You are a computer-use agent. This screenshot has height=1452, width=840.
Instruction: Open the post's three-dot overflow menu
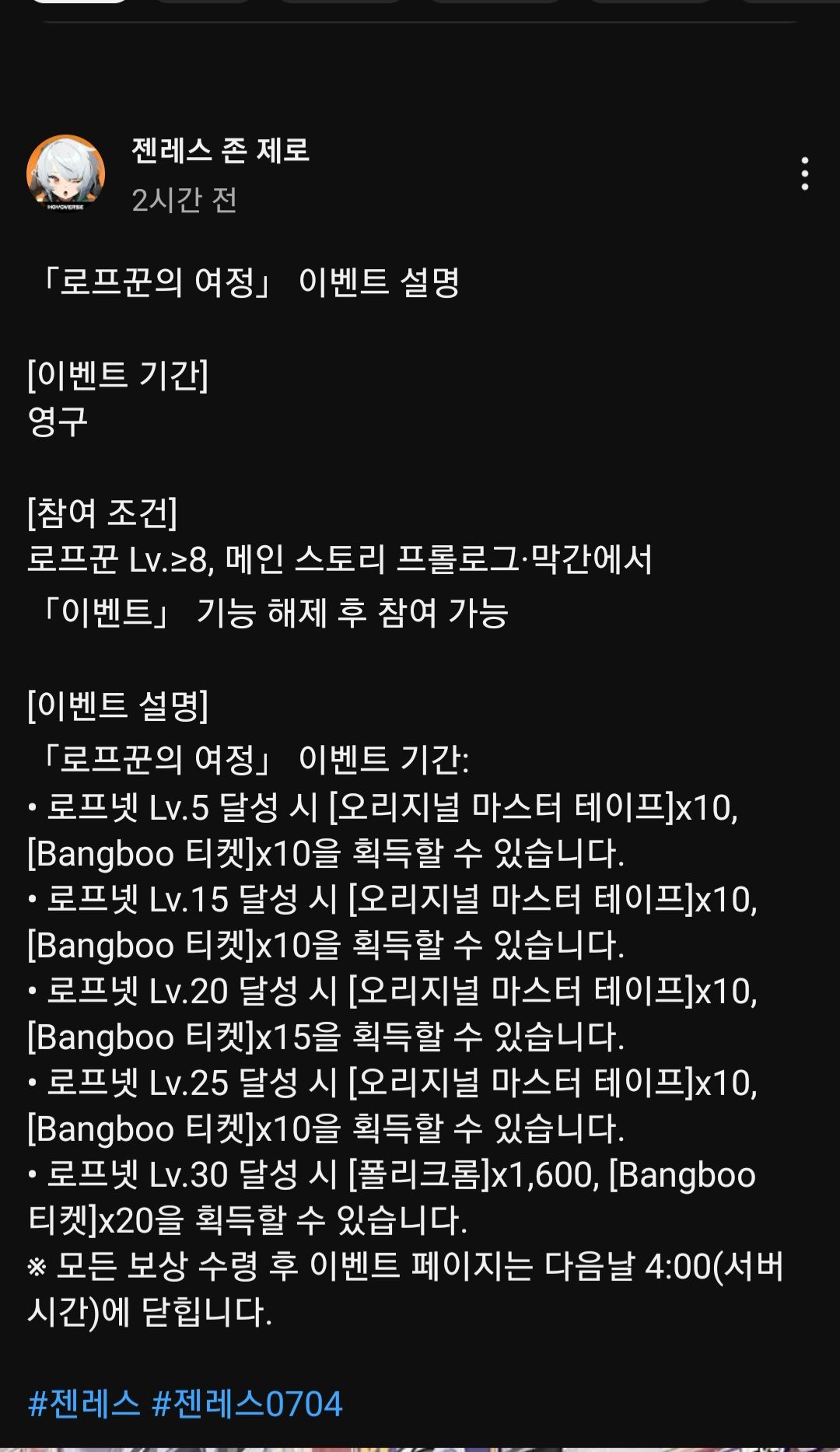[x=805, y=173]
